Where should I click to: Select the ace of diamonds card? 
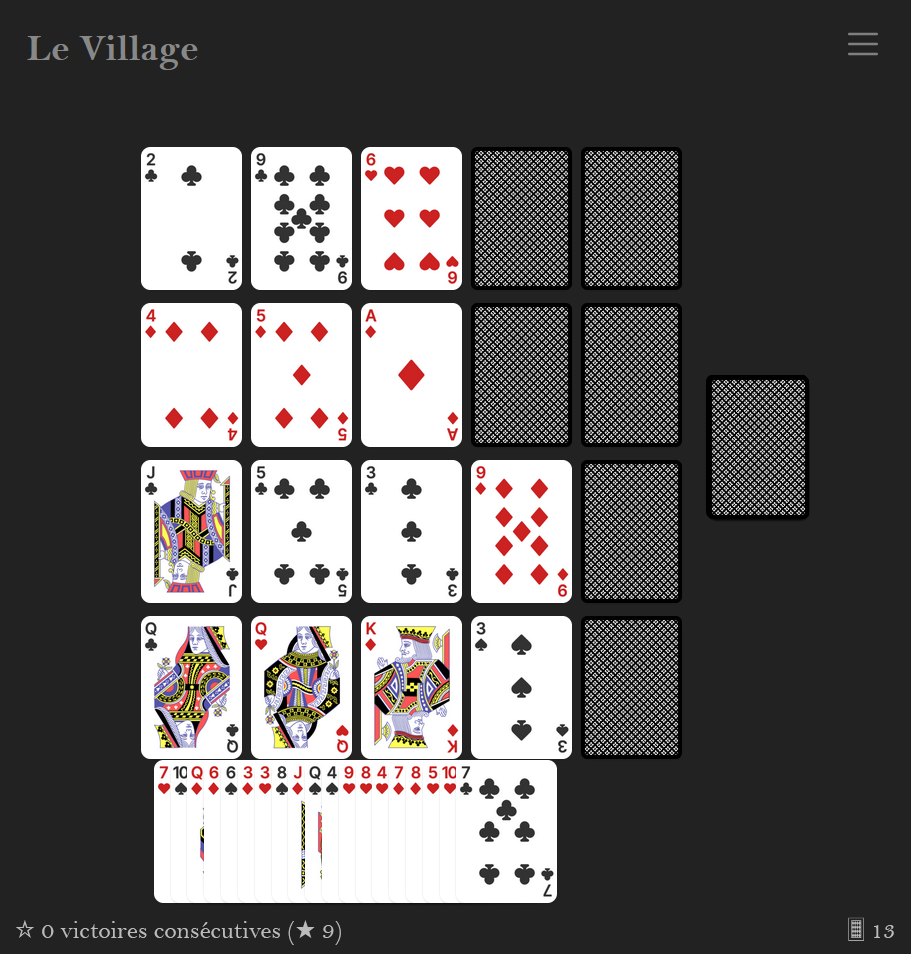coord(411,375)
